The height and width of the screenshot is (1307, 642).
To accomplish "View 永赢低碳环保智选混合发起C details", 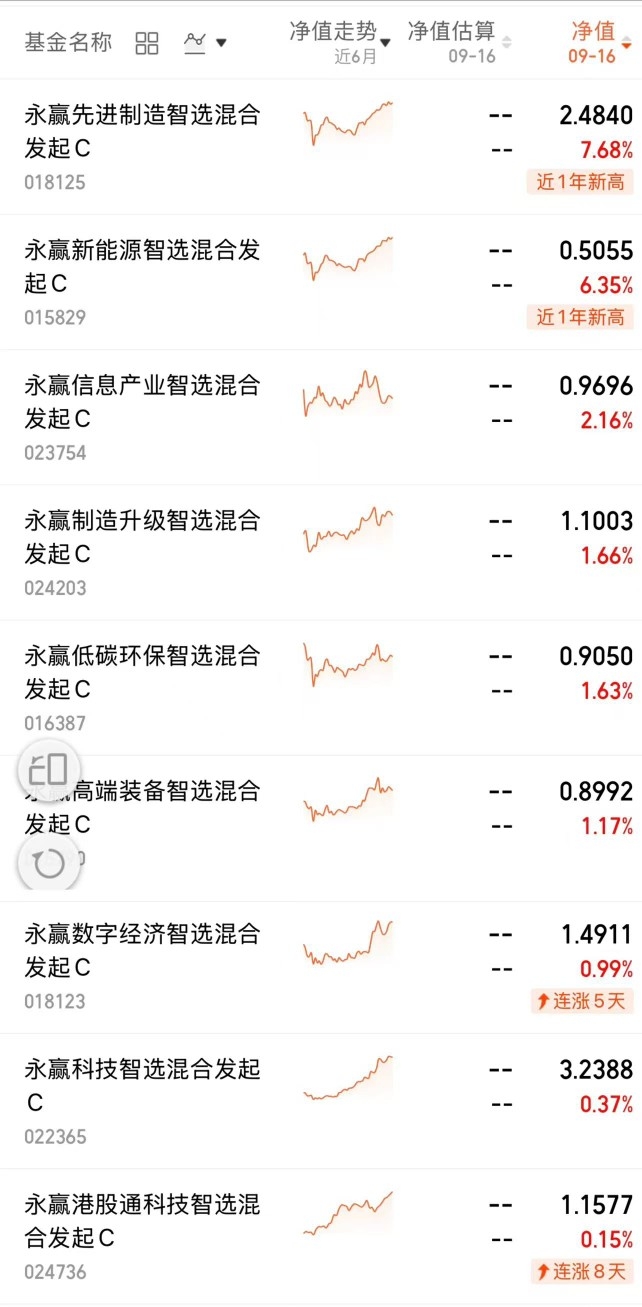I will (x=321, y=687).
